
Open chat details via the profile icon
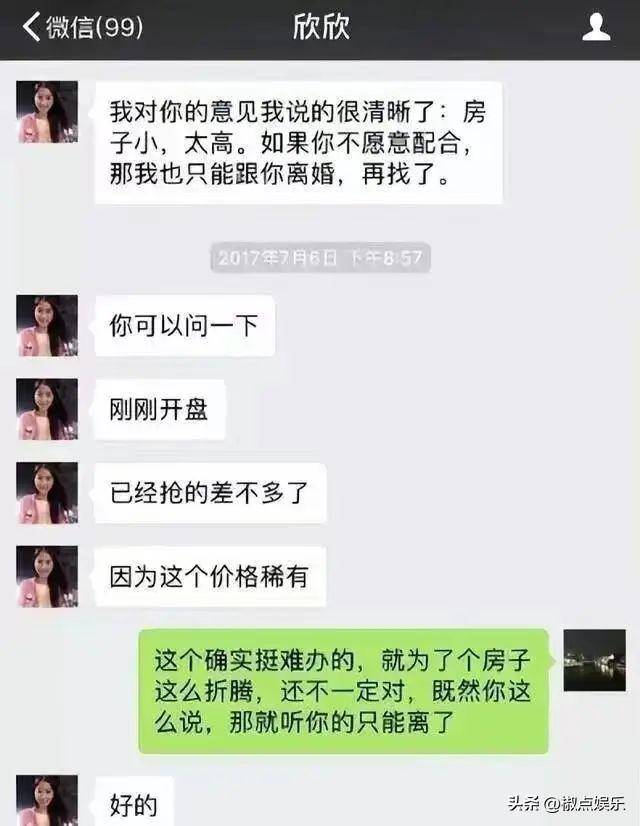(x=596, y=27)
